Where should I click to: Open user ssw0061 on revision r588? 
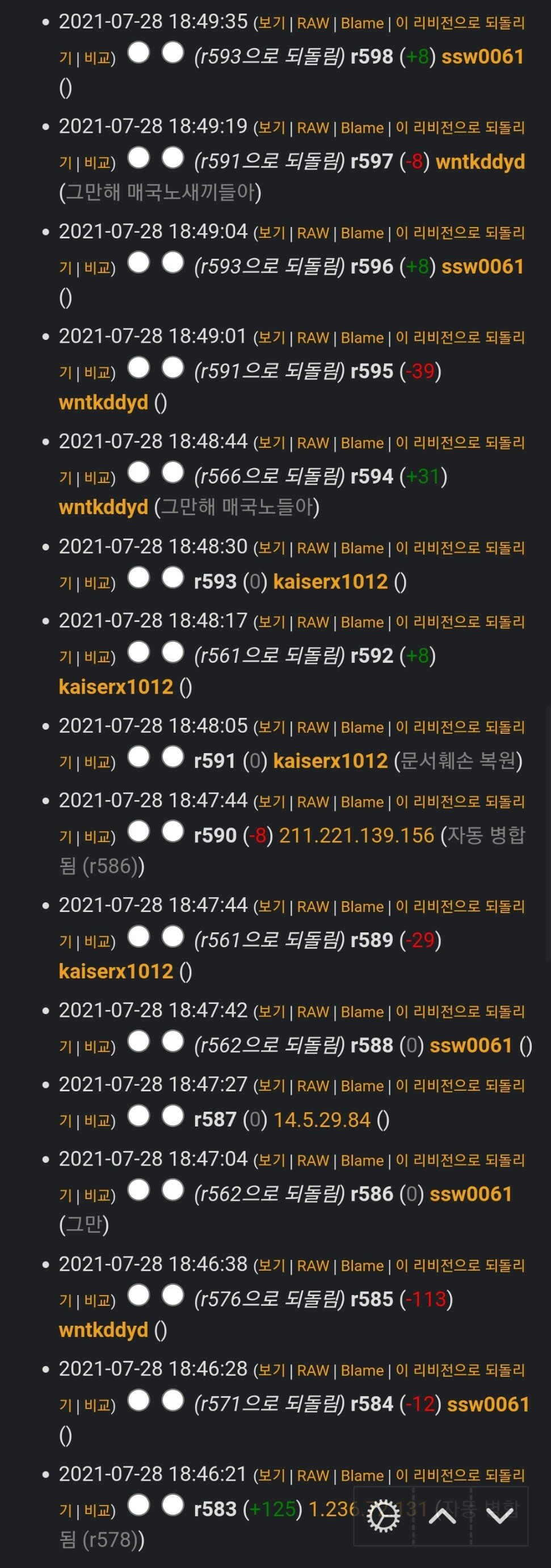point(470,1046)
